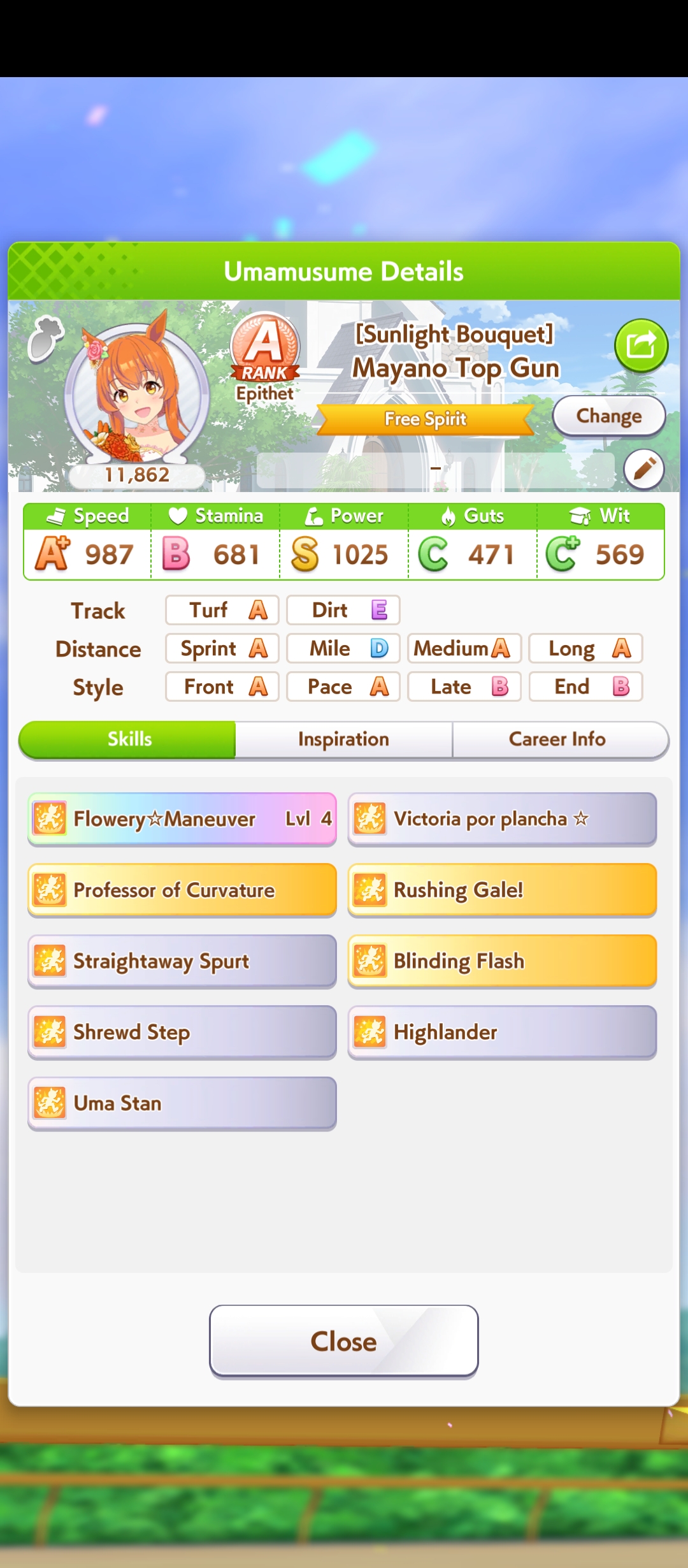Switch to the Inspiration tab
Image resolution: width=688 pixels, height=1568 pixels.
pyautogui.click(x=343, y=739)
